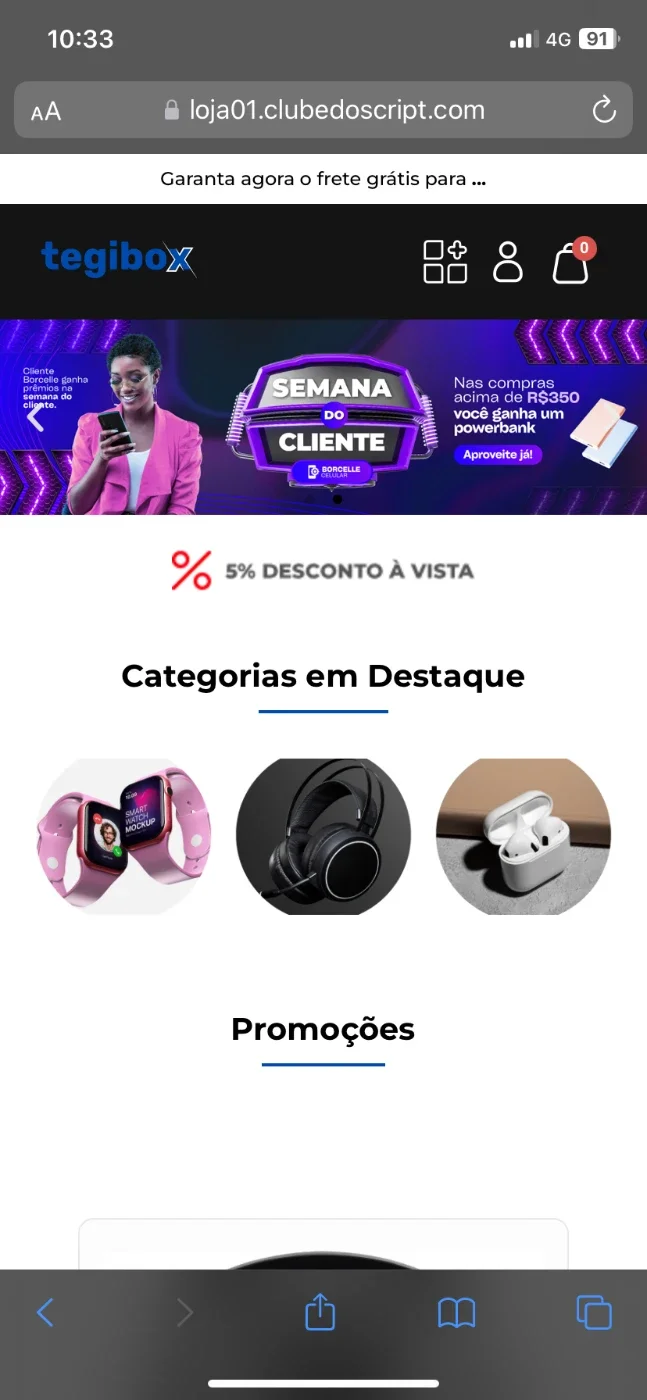This screenshot has height=1400, width=647.
Task: Open the headphones category
Action: 323,836
